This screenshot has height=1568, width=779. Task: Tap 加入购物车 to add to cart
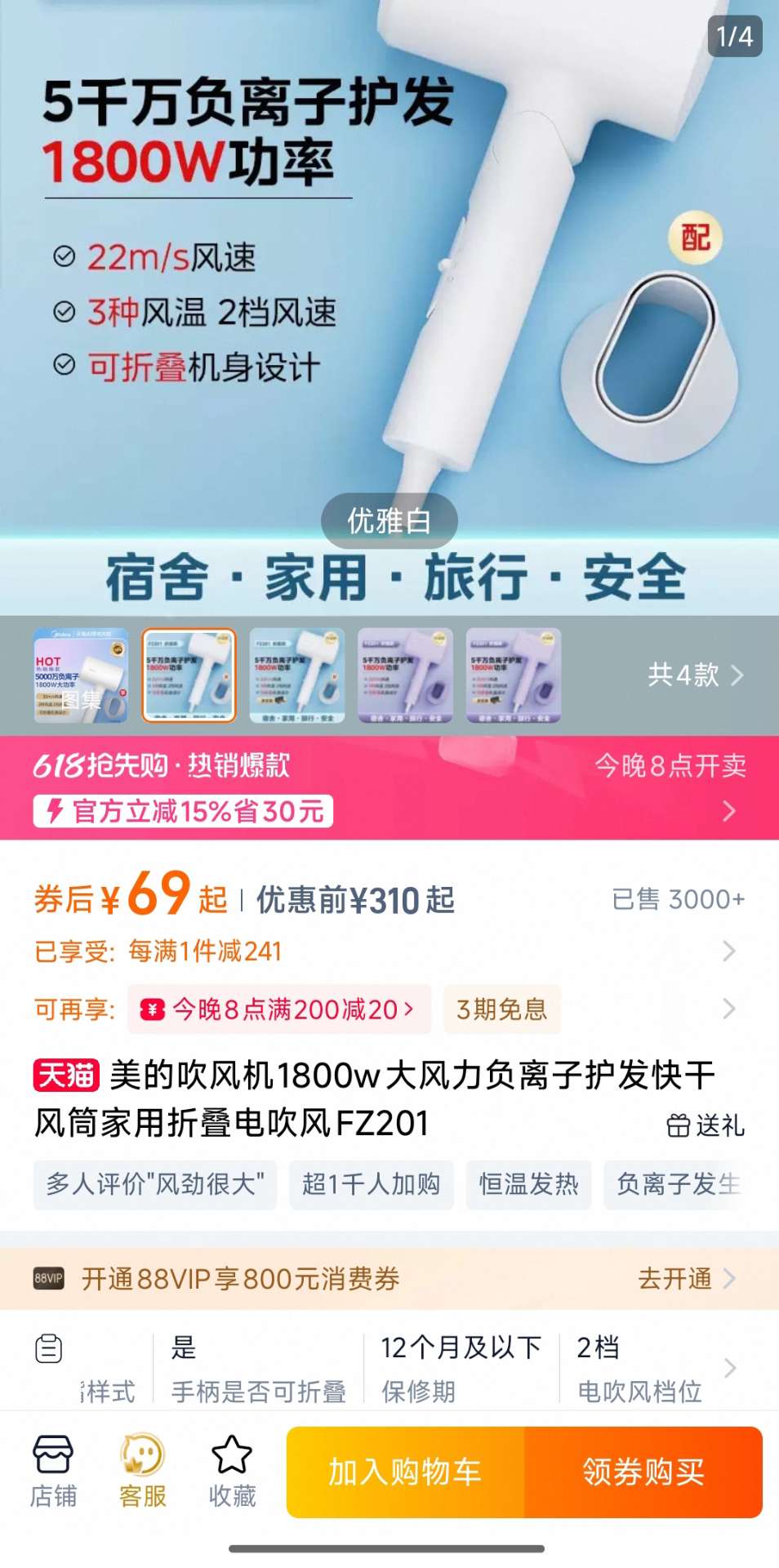click(405, 1472)
